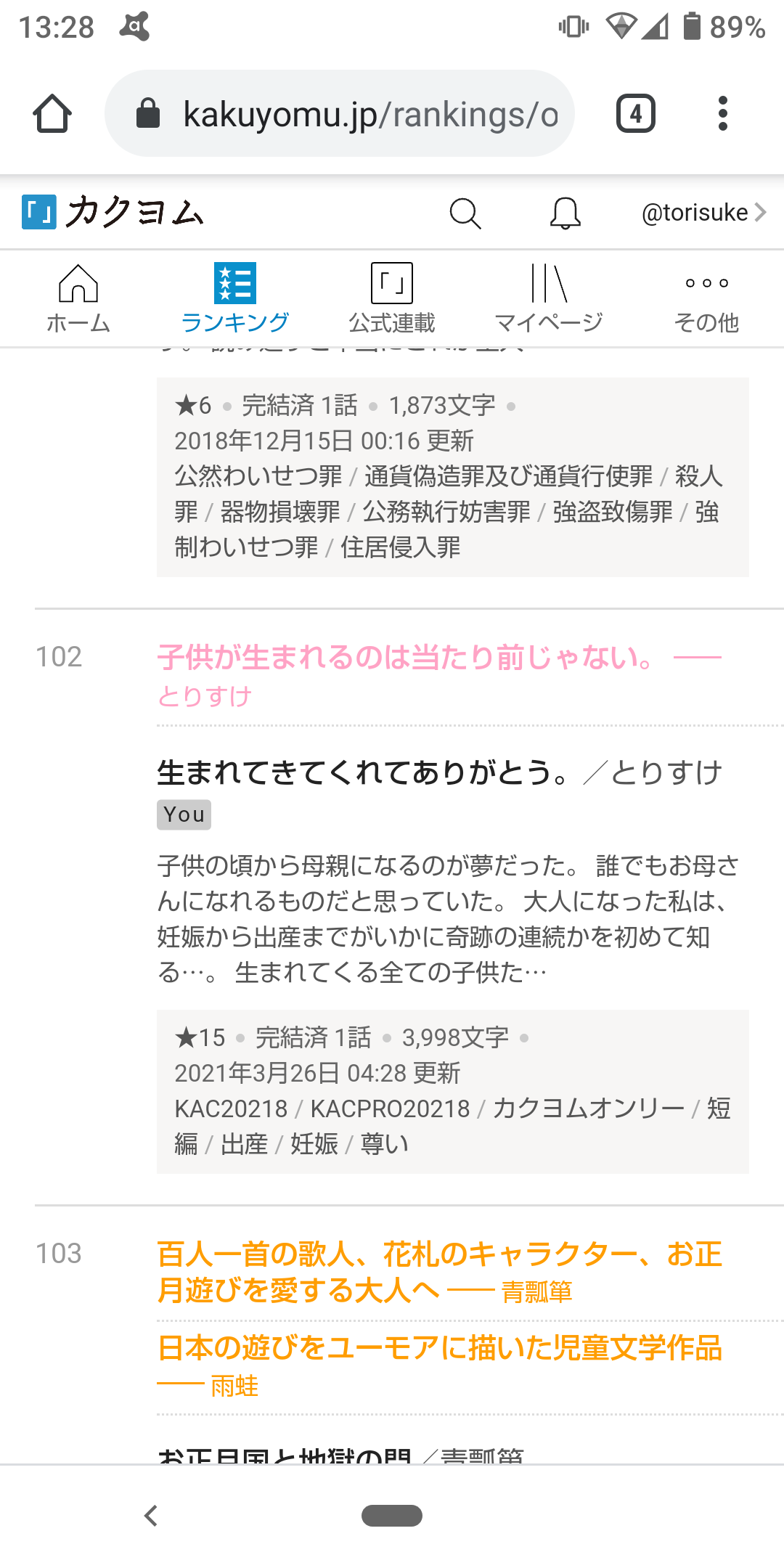Image resolution: width=784 pixels, height=1568 pixels.
Task: Go to the カクヨム site logo
Action: pyautogui.click(x=113, y=213)
